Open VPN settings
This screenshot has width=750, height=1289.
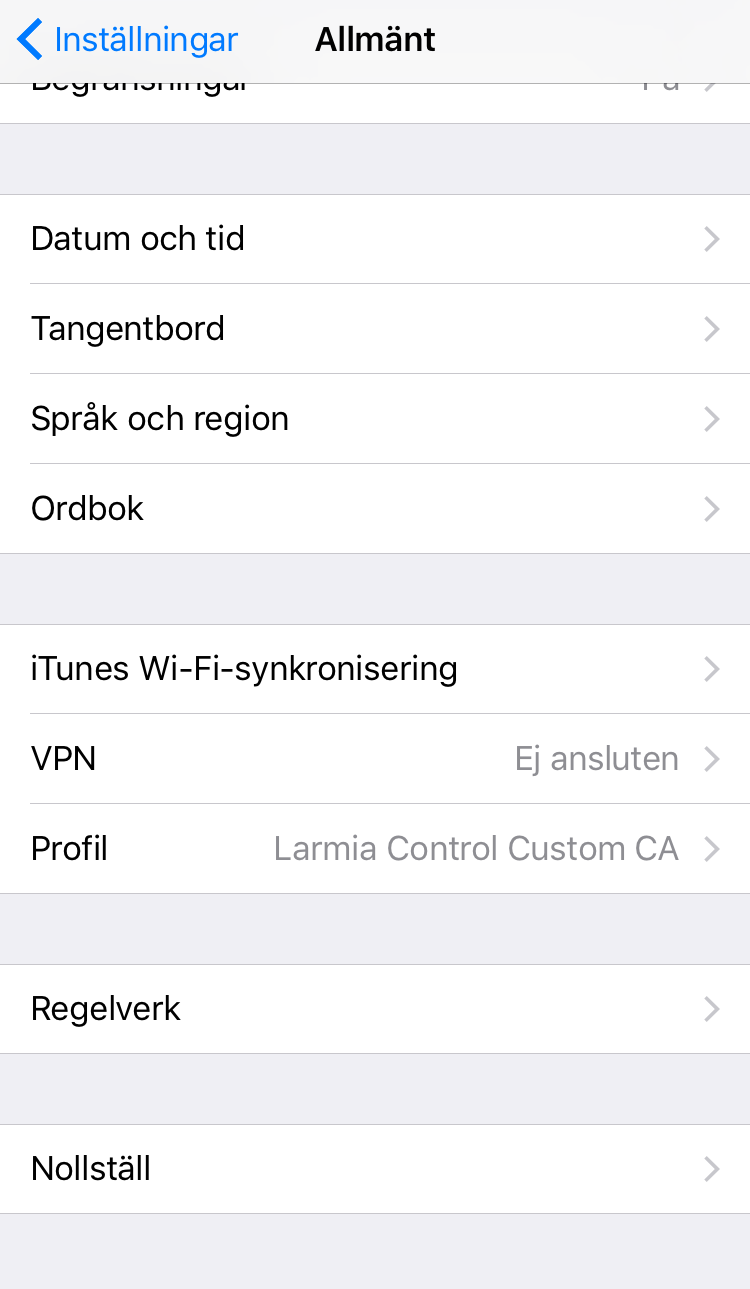click(375, 759)
